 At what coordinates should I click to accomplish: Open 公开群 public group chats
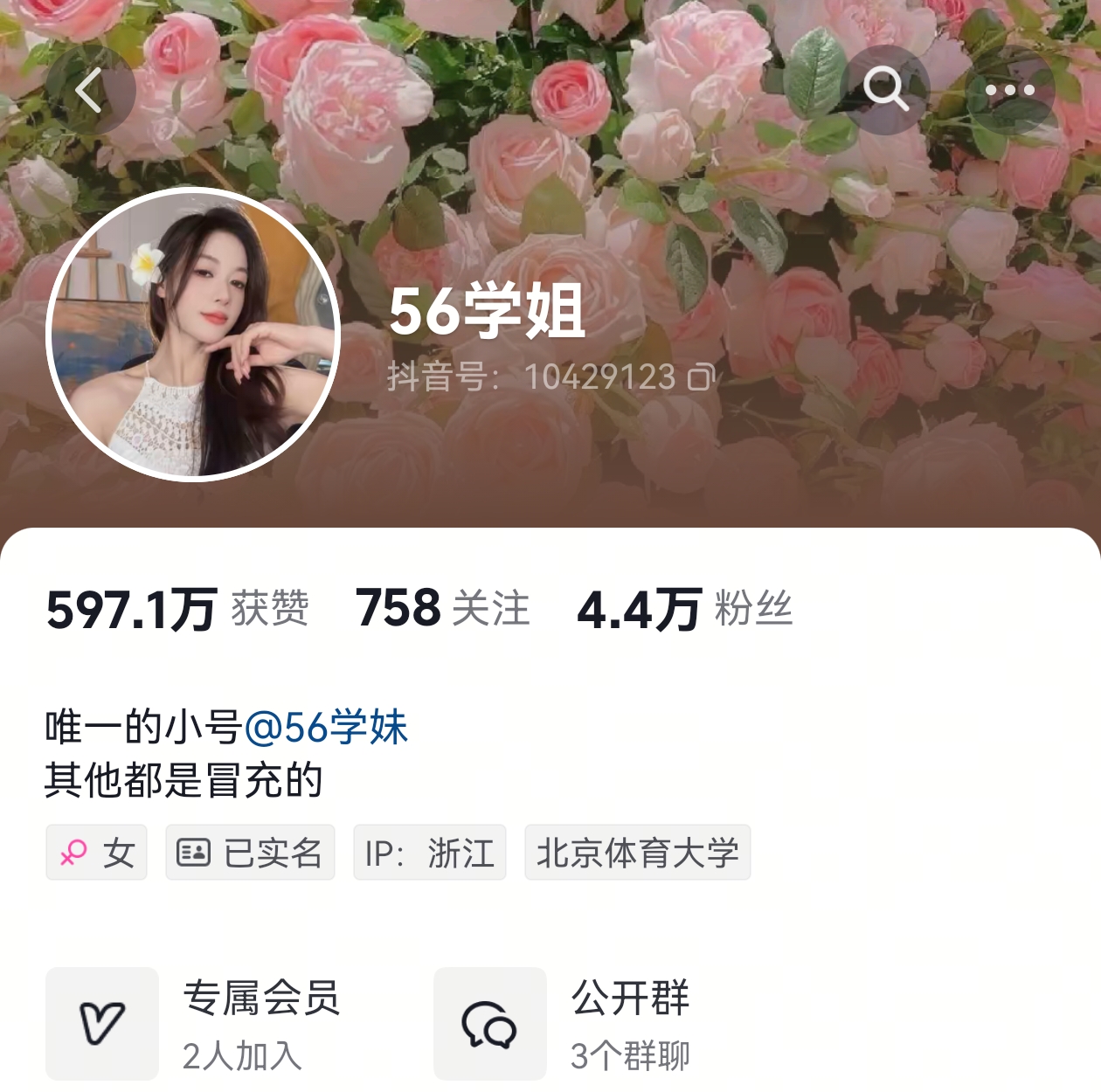point(577,1023)
